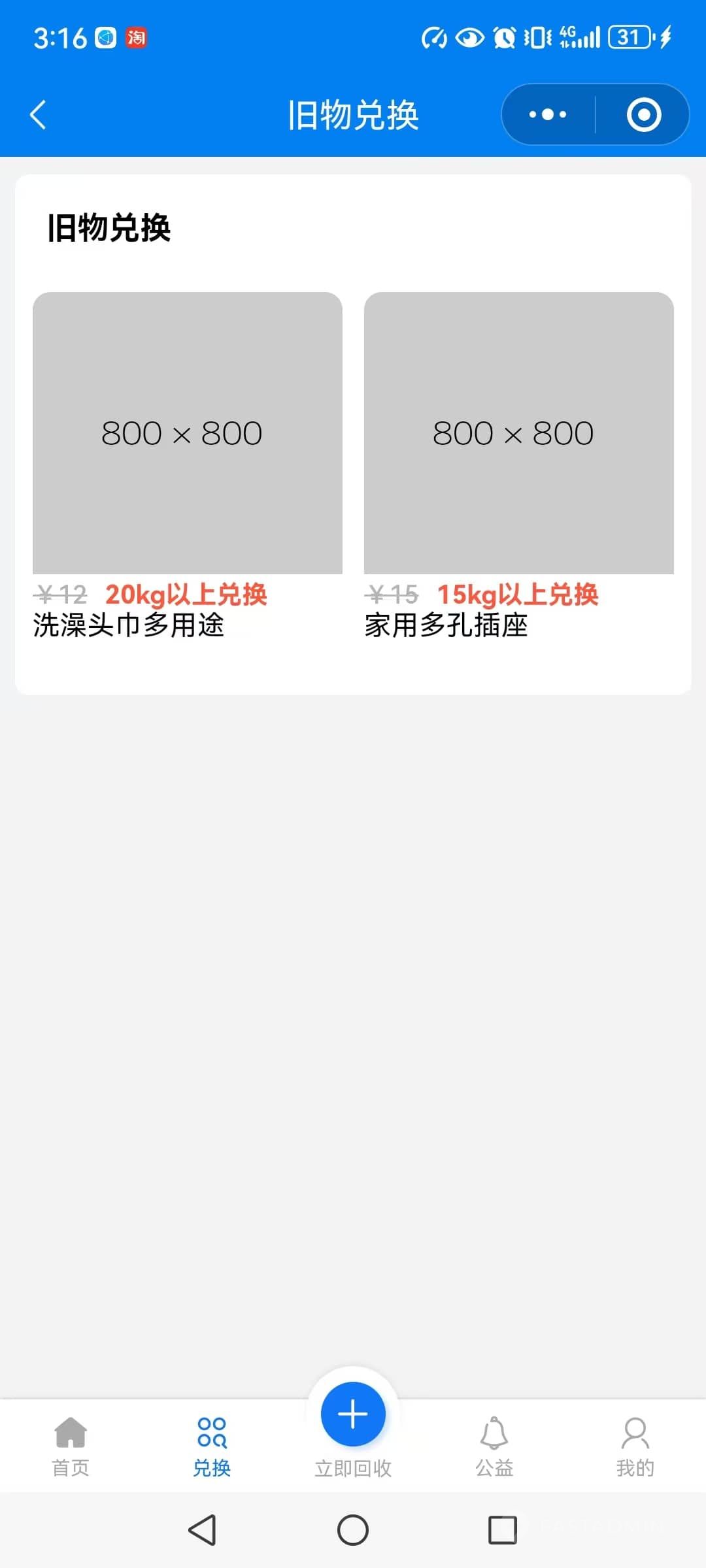The width and height of the screenshot is (706, 1568).
Task: Go to the 公益 tab
Action: coord(494,1446)
